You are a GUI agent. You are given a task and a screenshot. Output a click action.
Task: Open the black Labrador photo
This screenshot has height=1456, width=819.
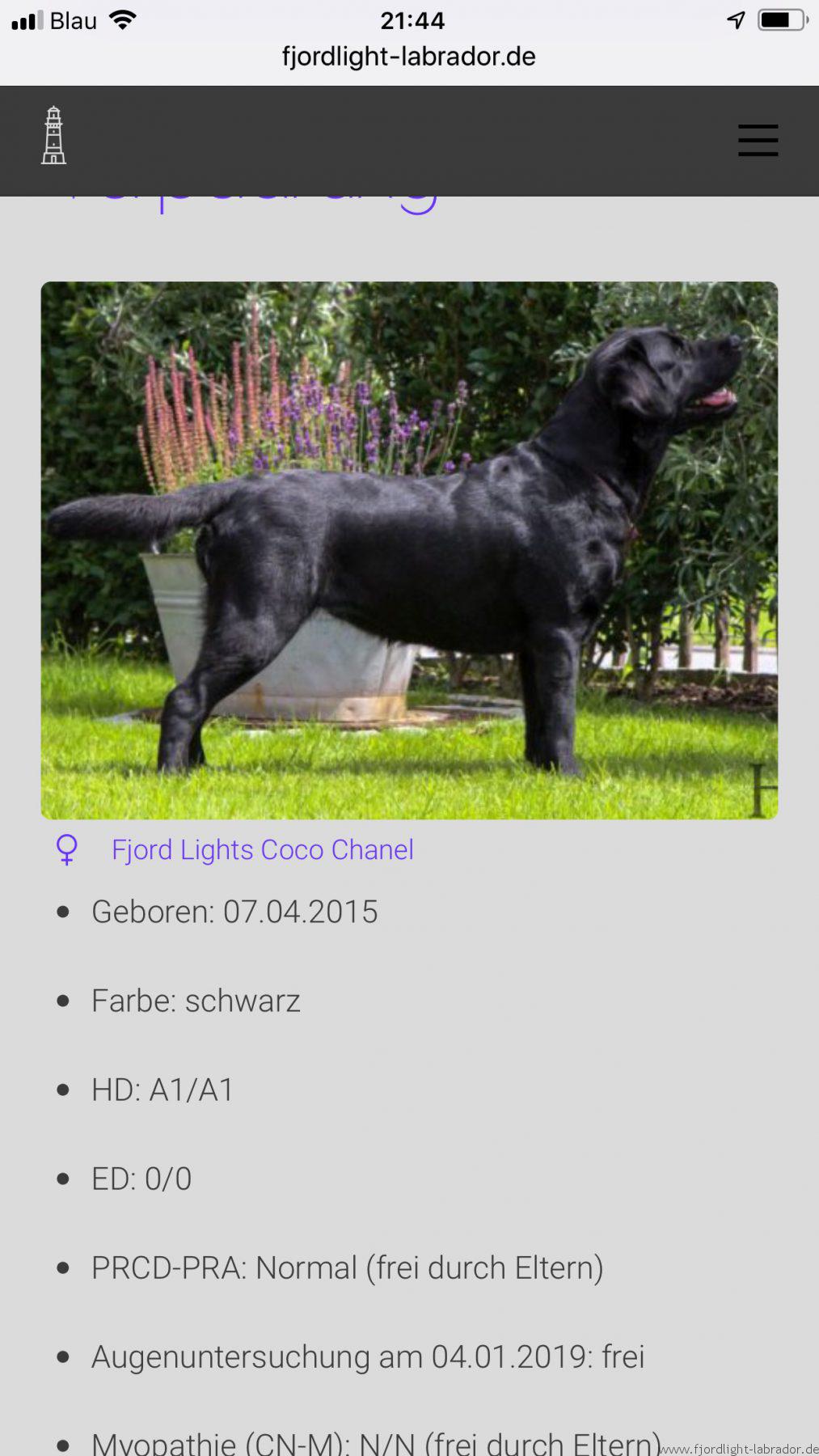(x=409, y=550)
